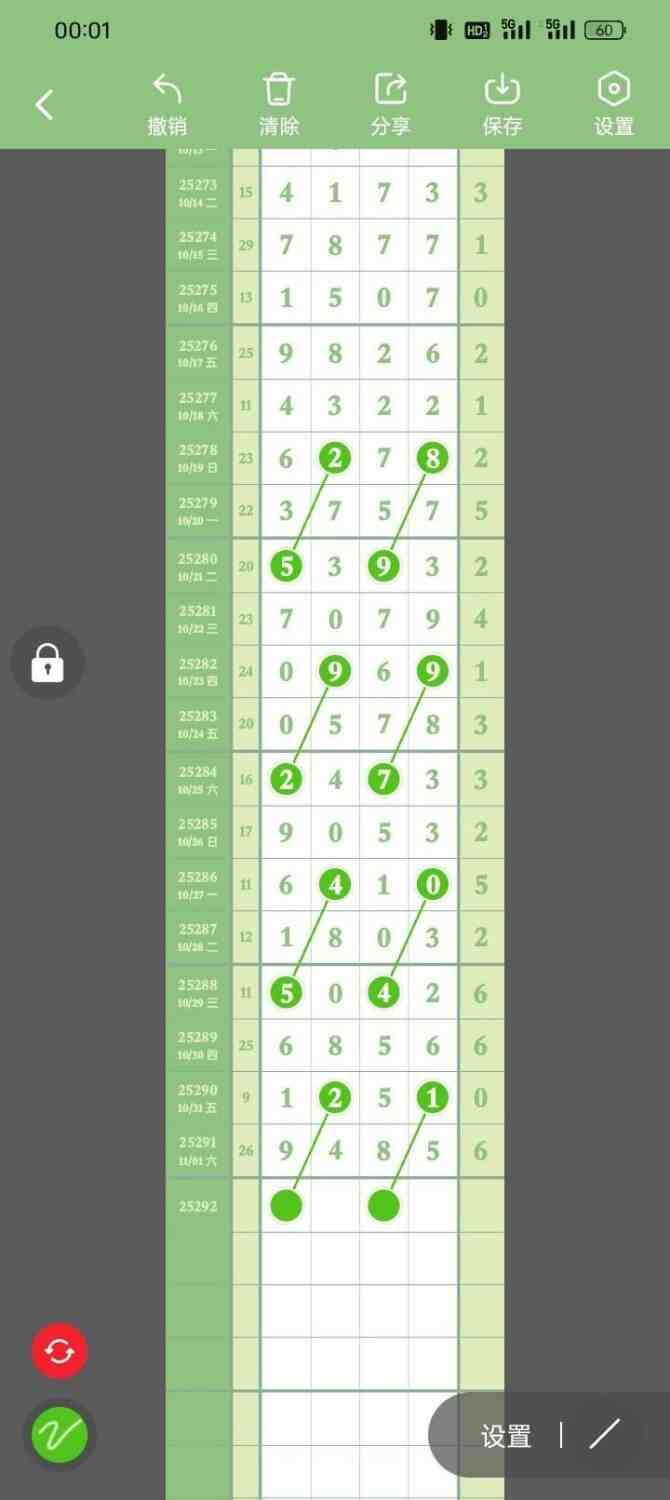Screen dimensions: 670x1500
Task: Select the straight line tool icon
Action: [604, 1434]
